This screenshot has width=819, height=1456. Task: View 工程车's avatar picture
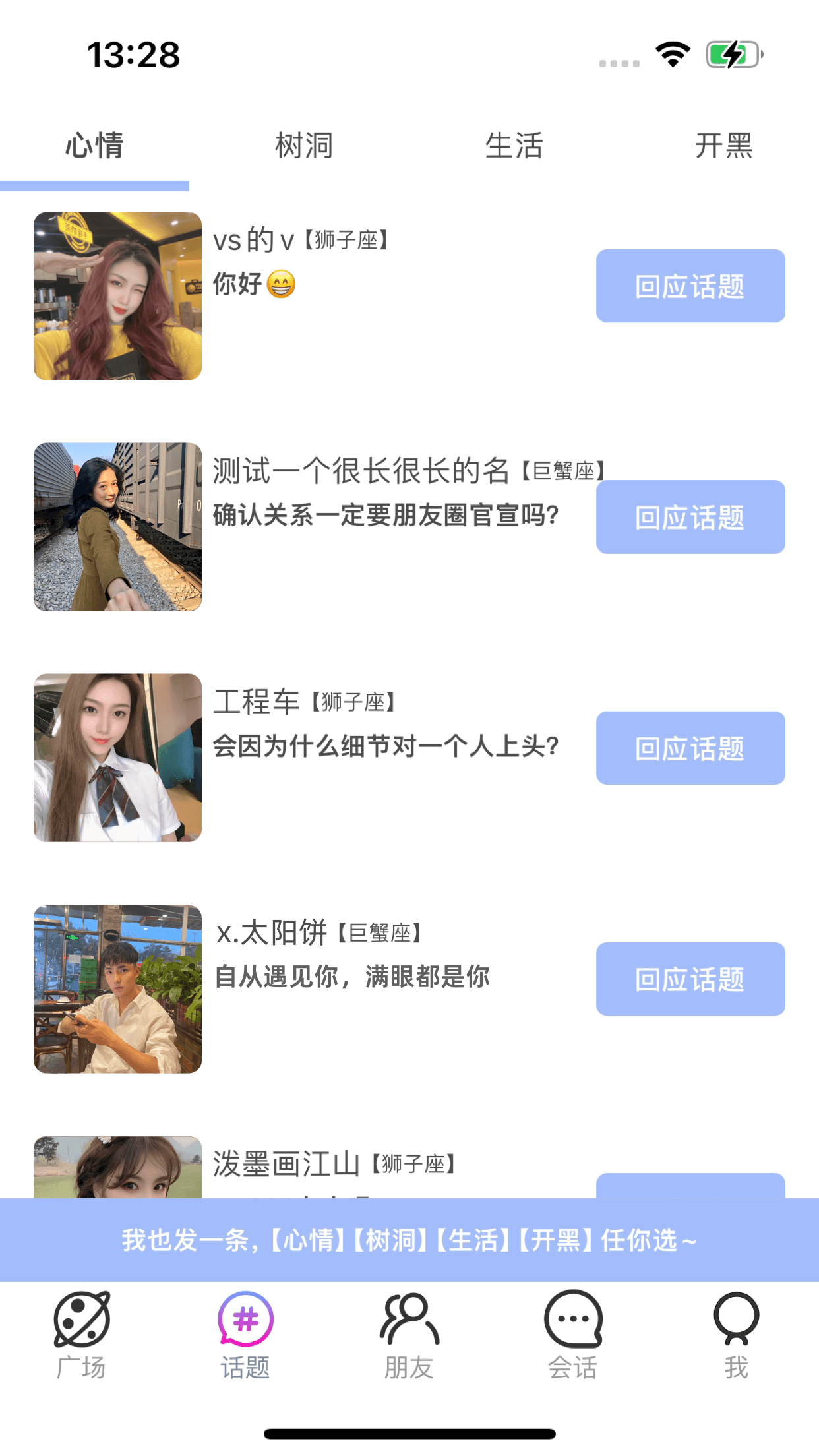(117, 758)
